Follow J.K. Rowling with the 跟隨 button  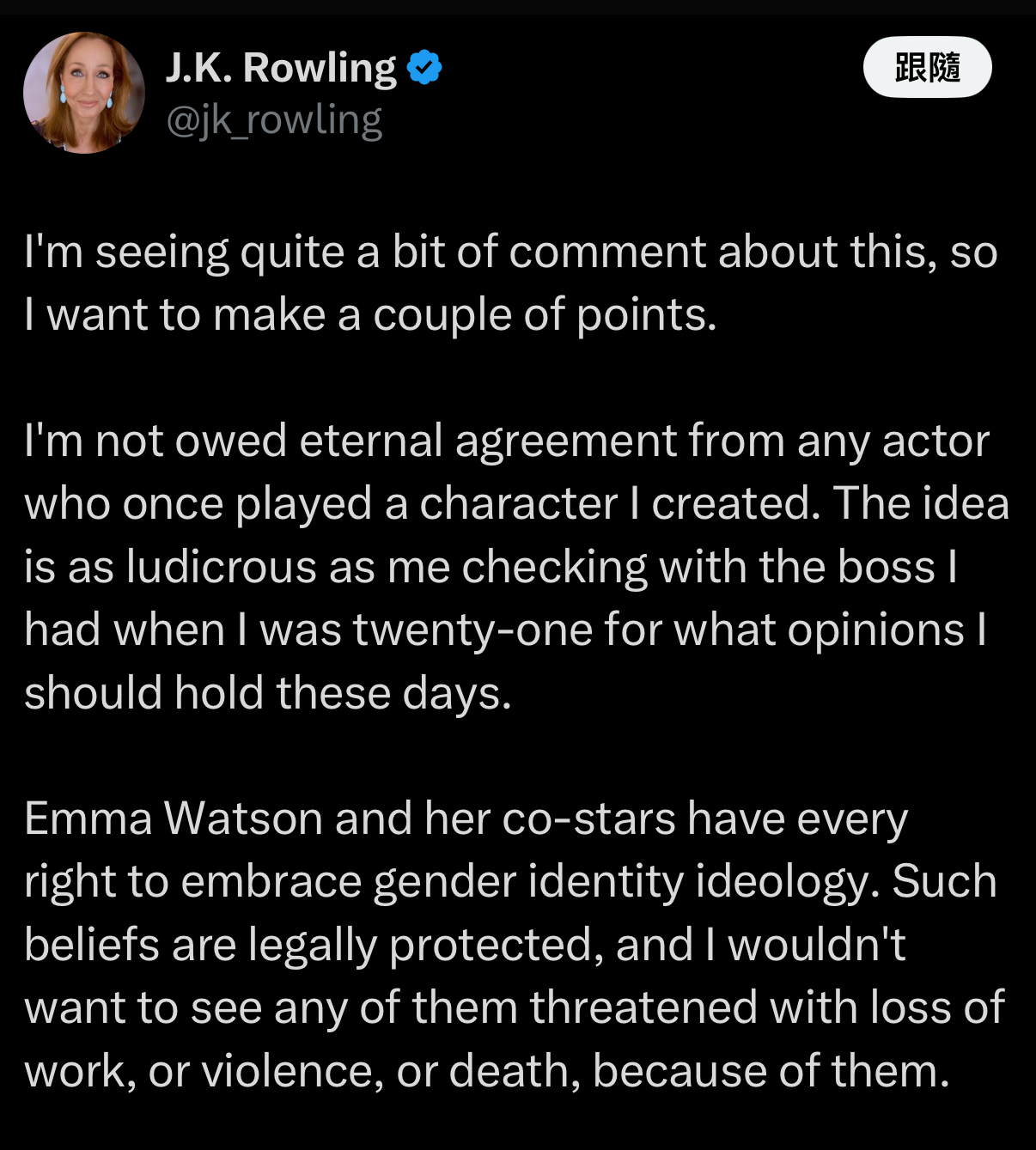[x=927, y=67]
